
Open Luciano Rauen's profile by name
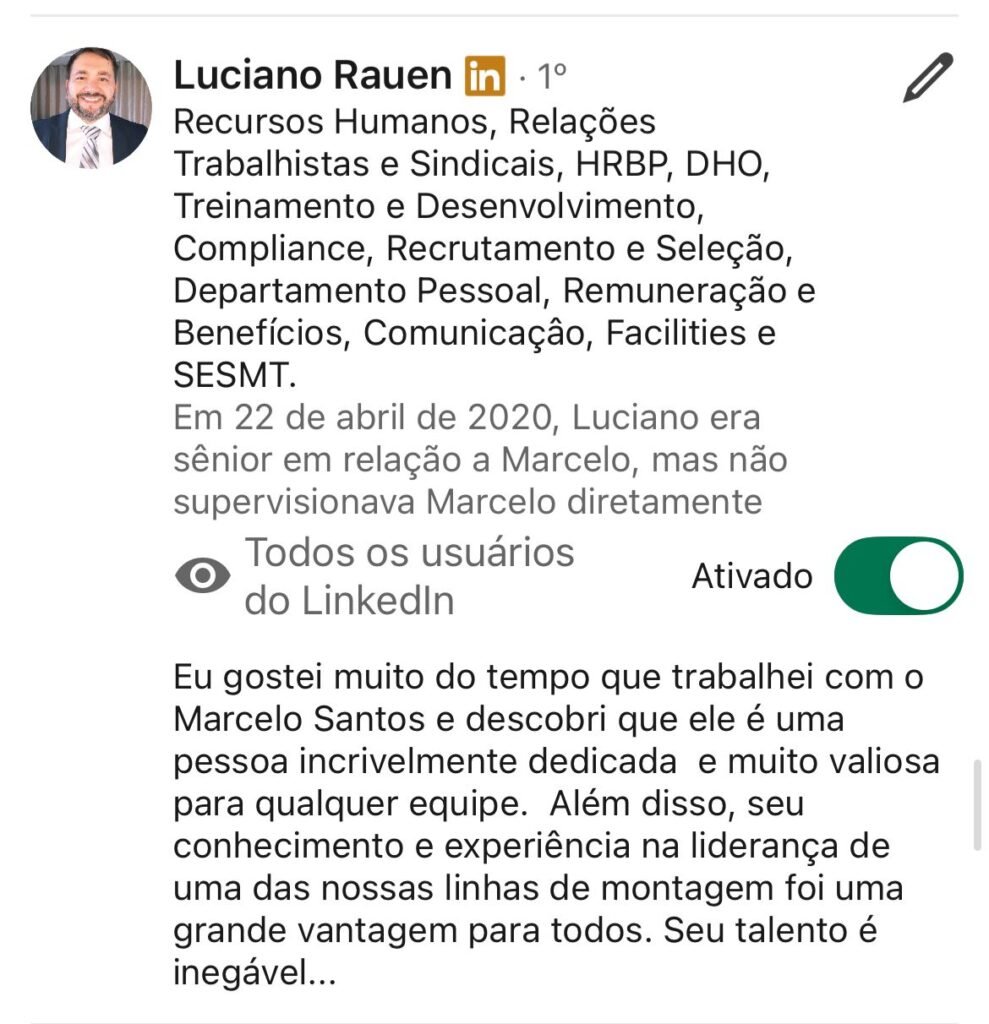(x=312, y=75)
